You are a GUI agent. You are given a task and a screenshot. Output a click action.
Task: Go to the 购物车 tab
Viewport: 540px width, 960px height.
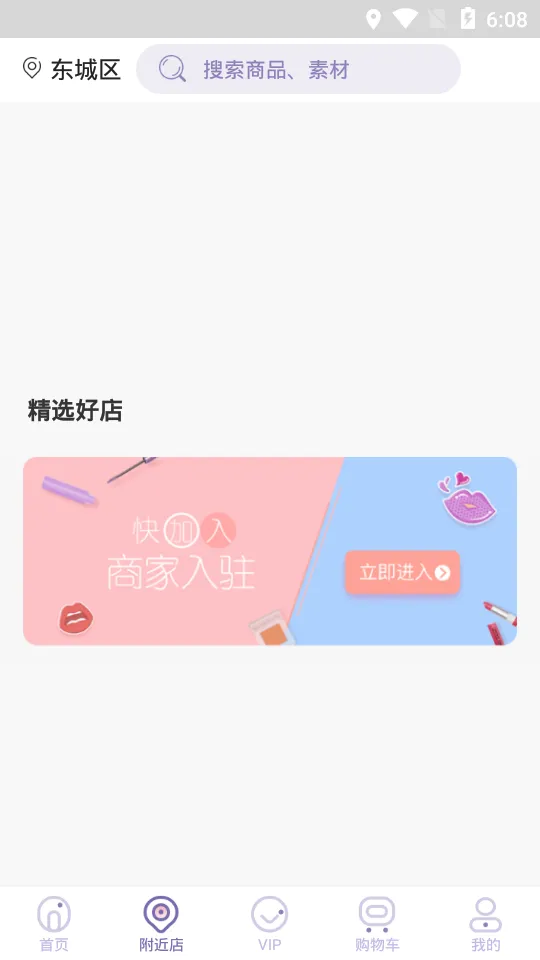pos(377,924)
